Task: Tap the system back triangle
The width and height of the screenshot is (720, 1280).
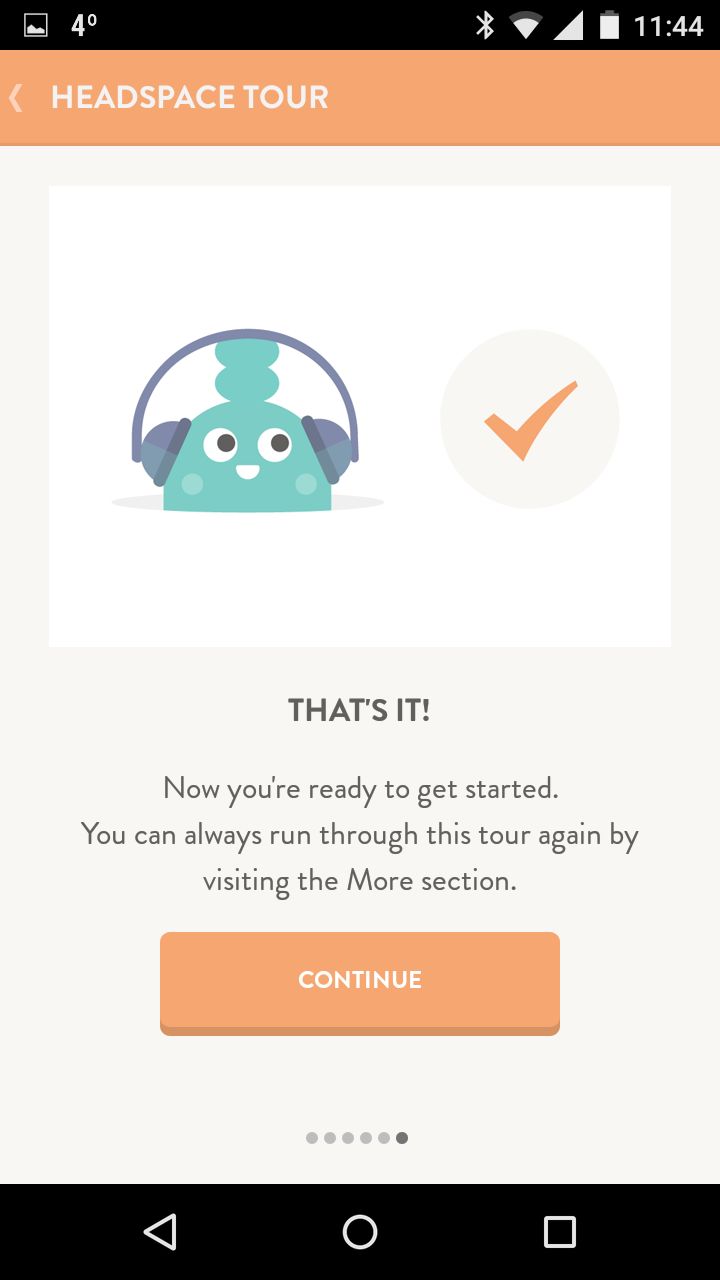Action: (160, 1232)
